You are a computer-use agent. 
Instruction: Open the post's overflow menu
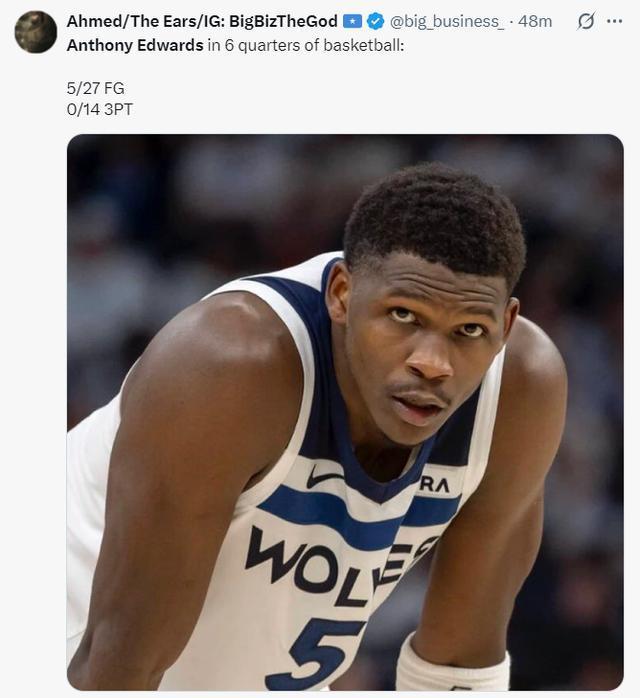point(614,21)
